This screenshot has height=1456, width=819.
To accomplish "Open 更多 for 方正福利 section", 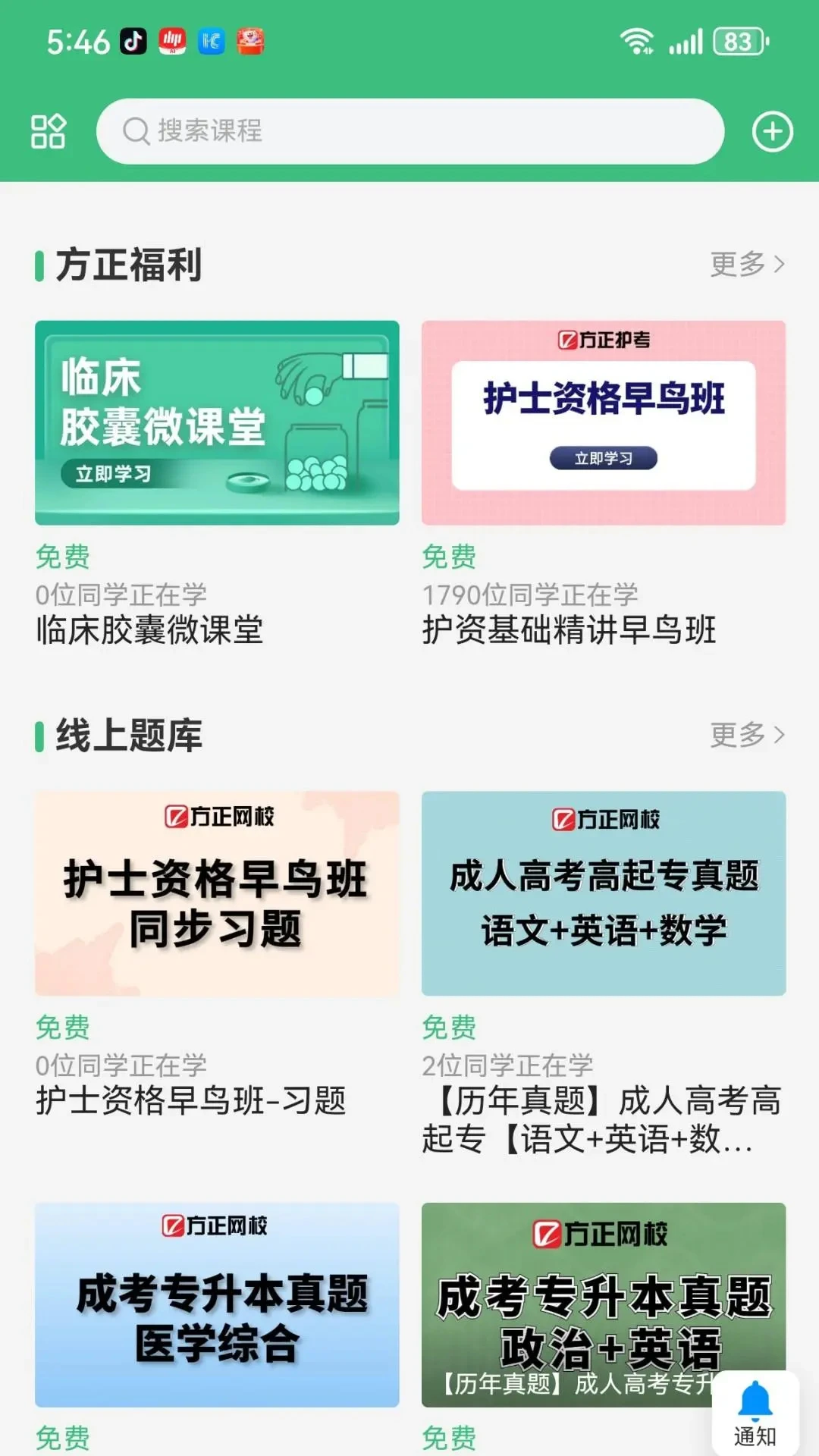I will click(x=747, y=264).
